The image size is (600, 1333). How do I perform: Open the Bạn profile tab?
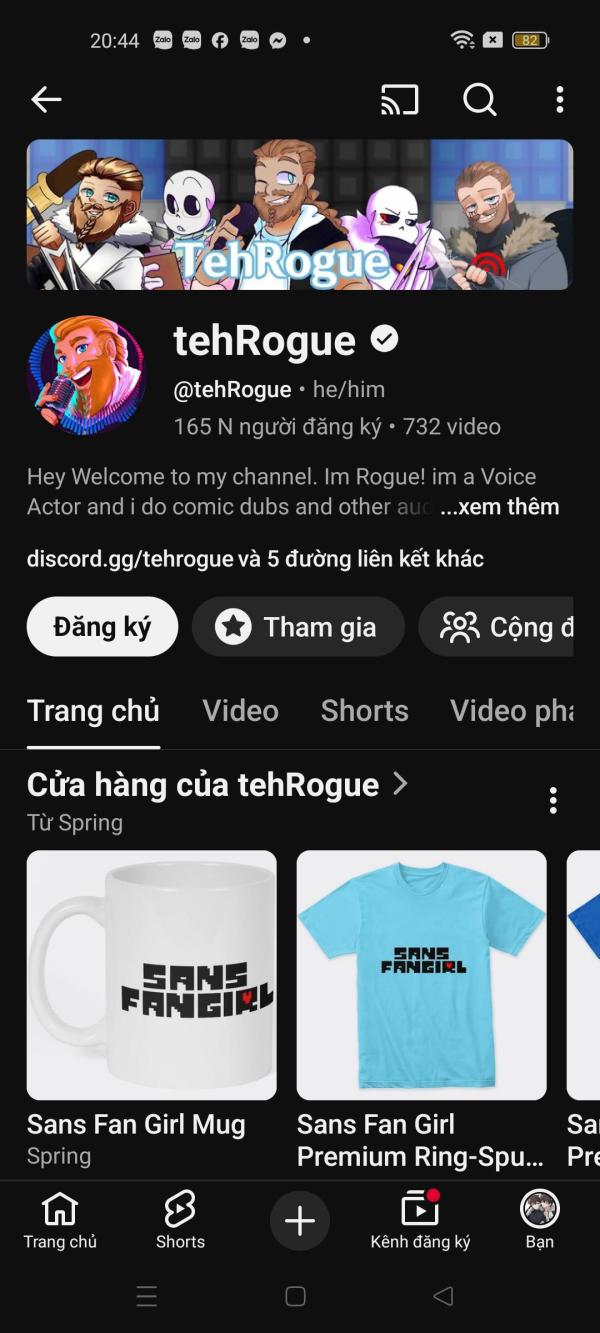click(x=539, y=1221)
